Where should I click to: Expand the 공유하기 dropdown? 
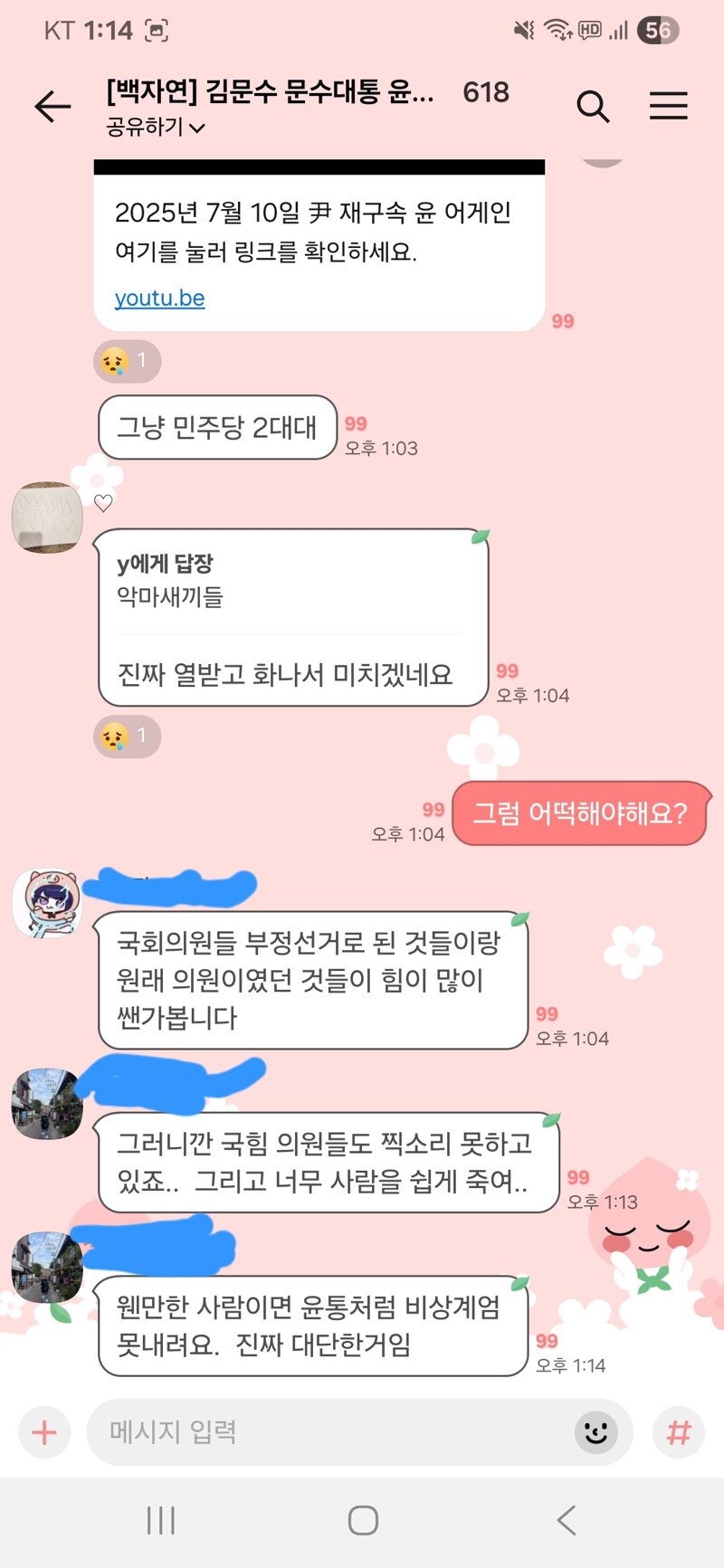coord(156,128)
